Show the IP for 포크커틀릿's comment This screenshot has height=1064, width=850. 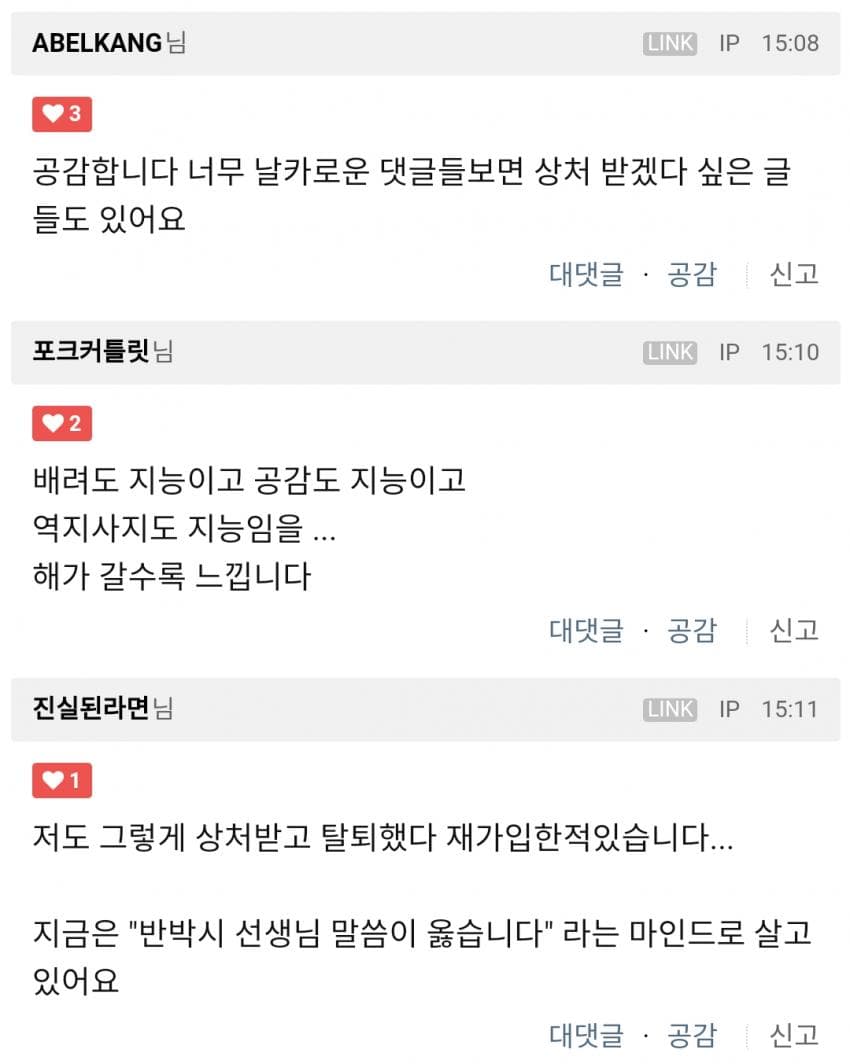[x=729, y=352]
